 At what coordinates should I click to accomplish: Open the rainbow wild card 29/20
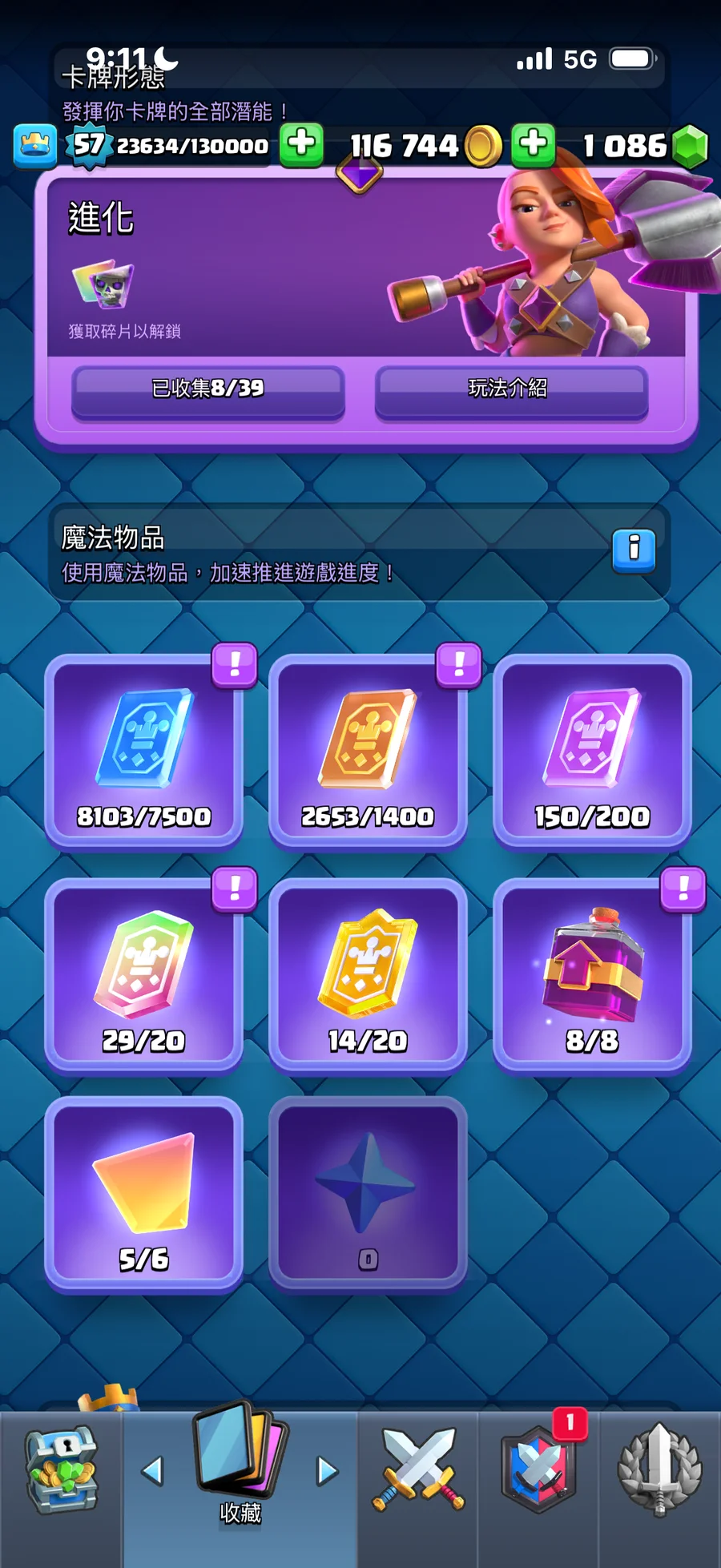pyautogui.click(x=144, y=975)
